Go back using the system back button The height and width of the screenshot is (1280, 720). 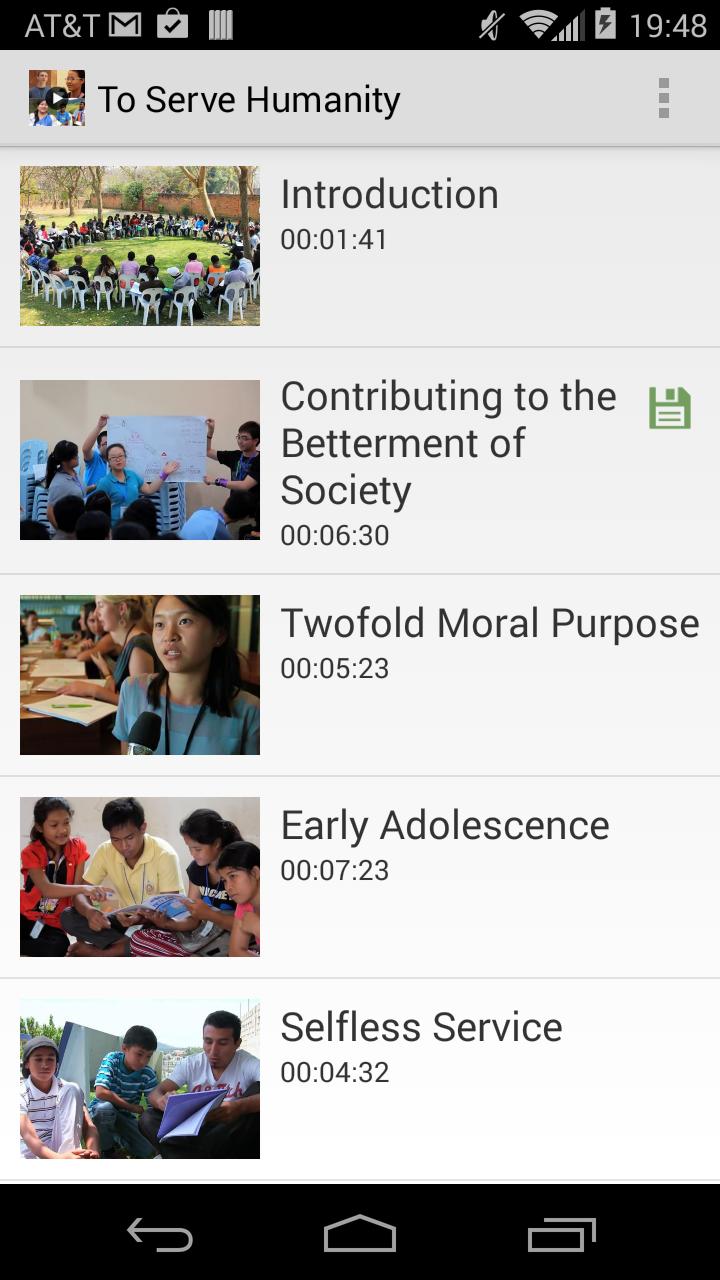(160, 1234)
